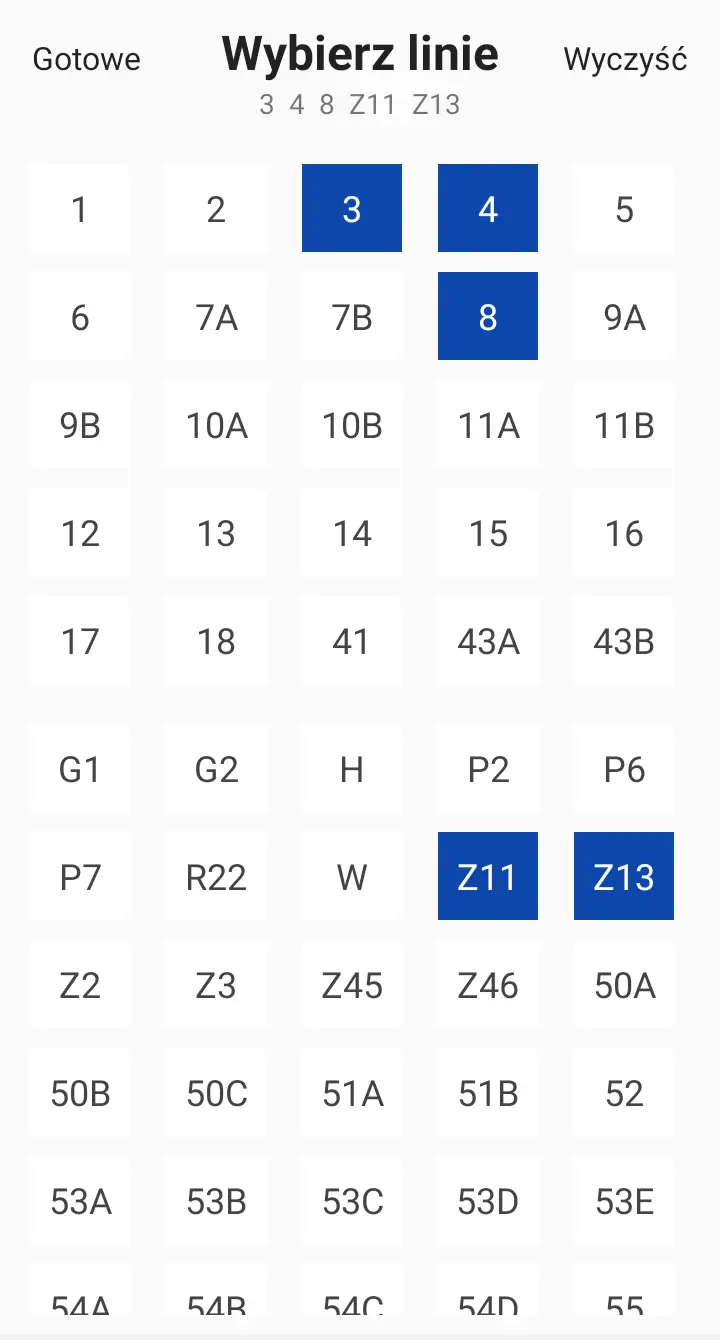Unselect line 8
Viewport: 720px width, 1340px height.
(488, 316)
